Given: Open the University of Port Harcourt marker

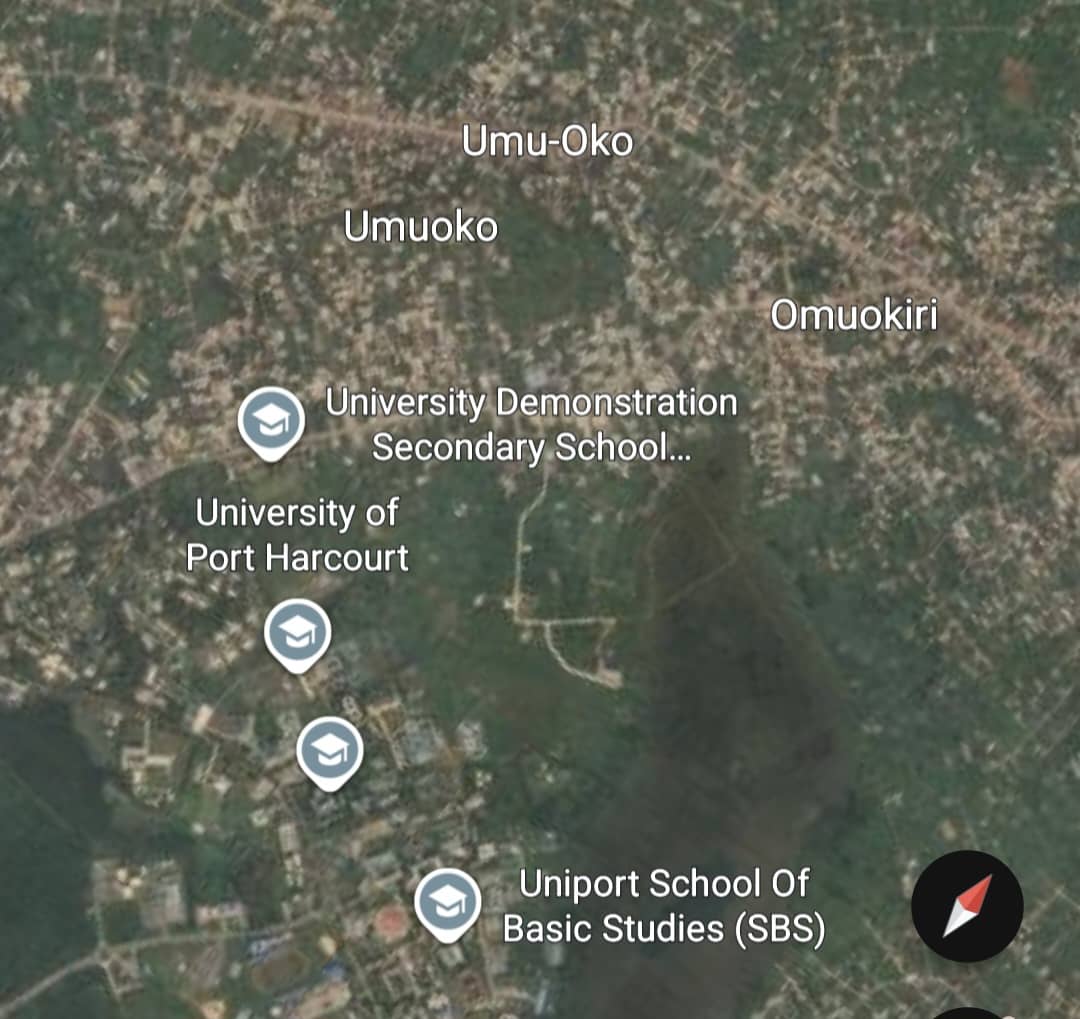Looking at the screenshot, I should pyautogui.click(x=297, y=632).
